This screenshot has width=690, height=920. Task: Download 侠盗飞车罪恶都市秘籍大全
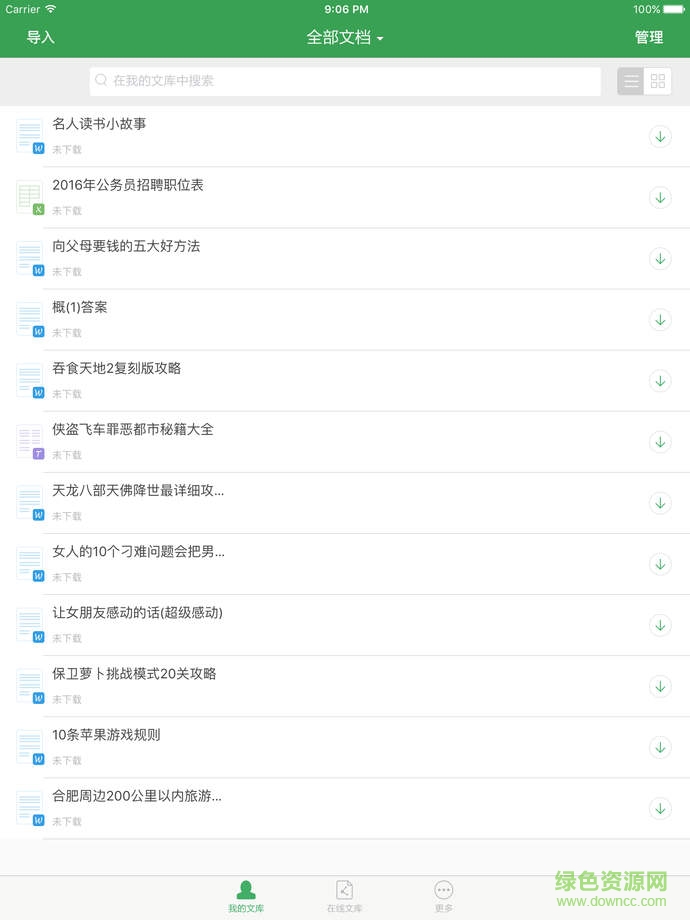point(660,441)
